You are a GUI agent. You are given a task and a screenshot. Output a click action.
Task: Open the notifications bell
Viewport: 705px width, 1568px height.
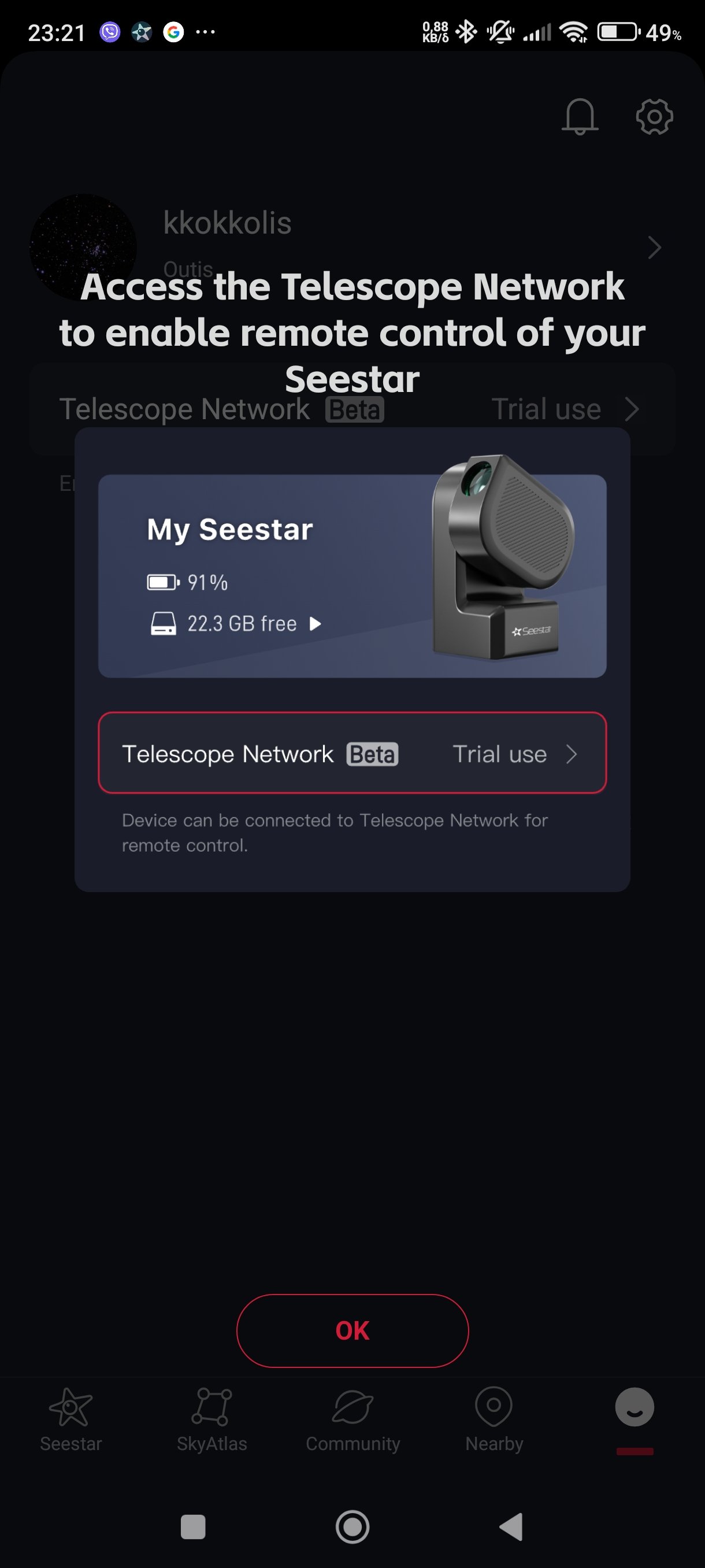click(580, 116)
